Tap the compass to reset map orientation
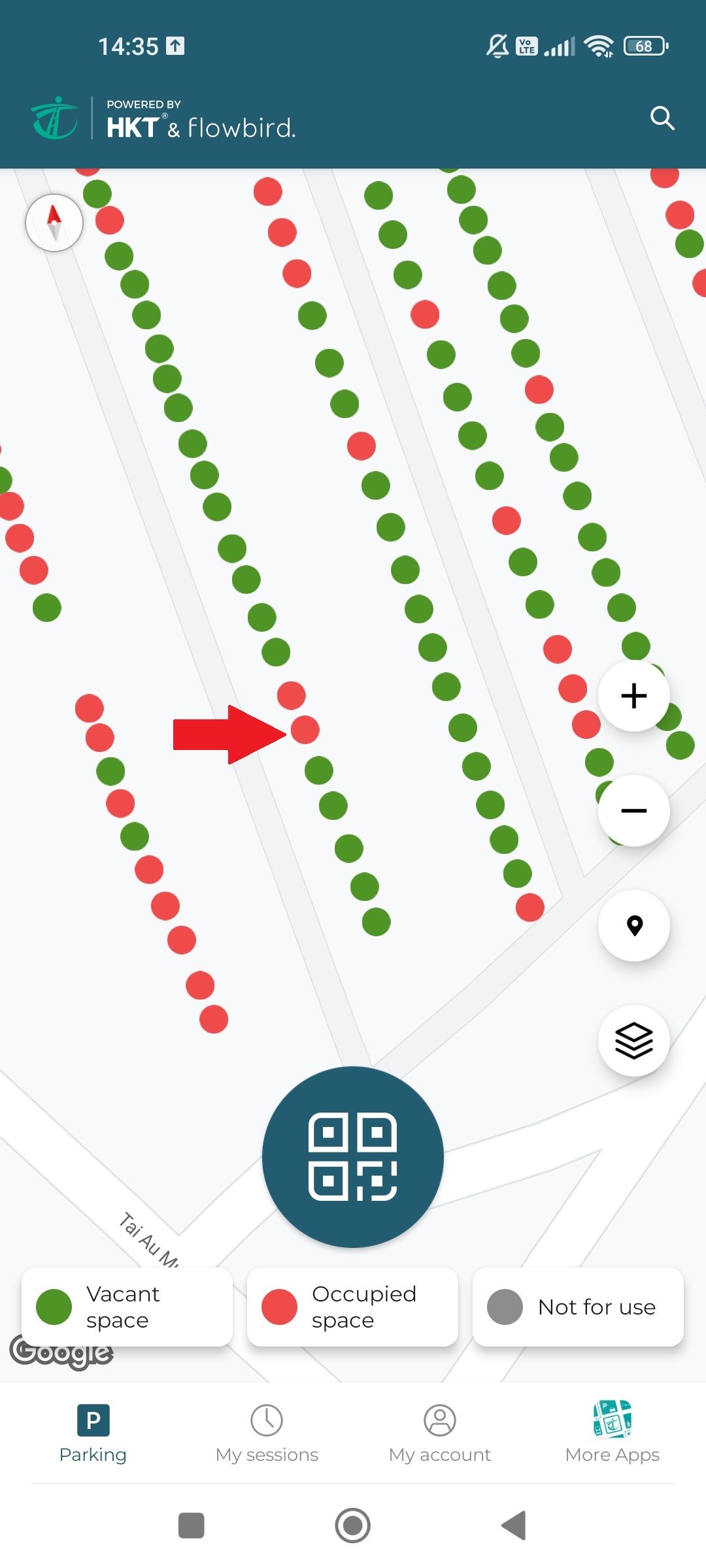 54,223
